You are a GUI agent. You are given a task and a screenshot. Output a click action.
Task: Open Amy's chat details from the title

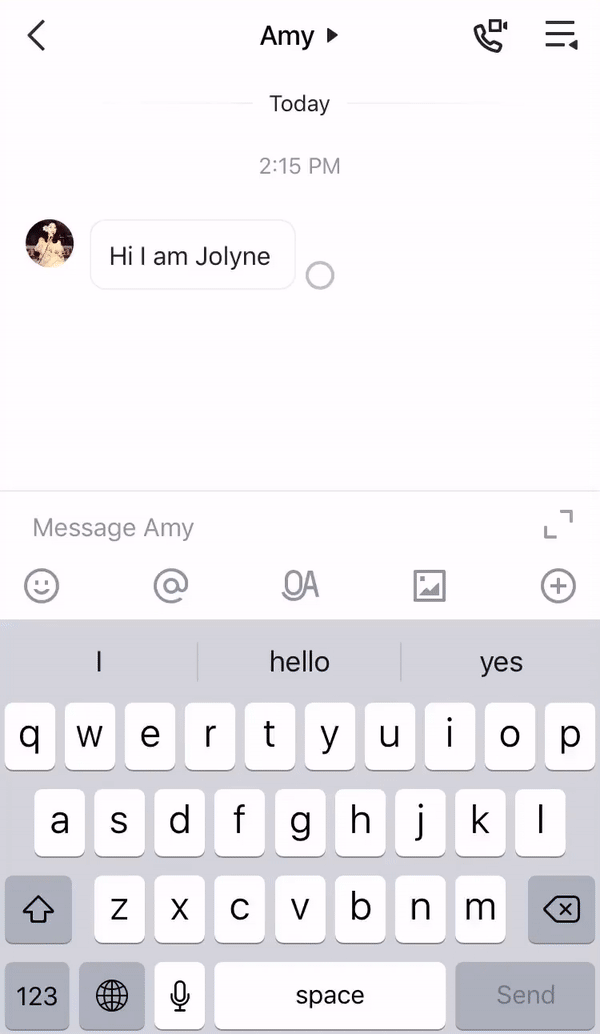point(298,37)
